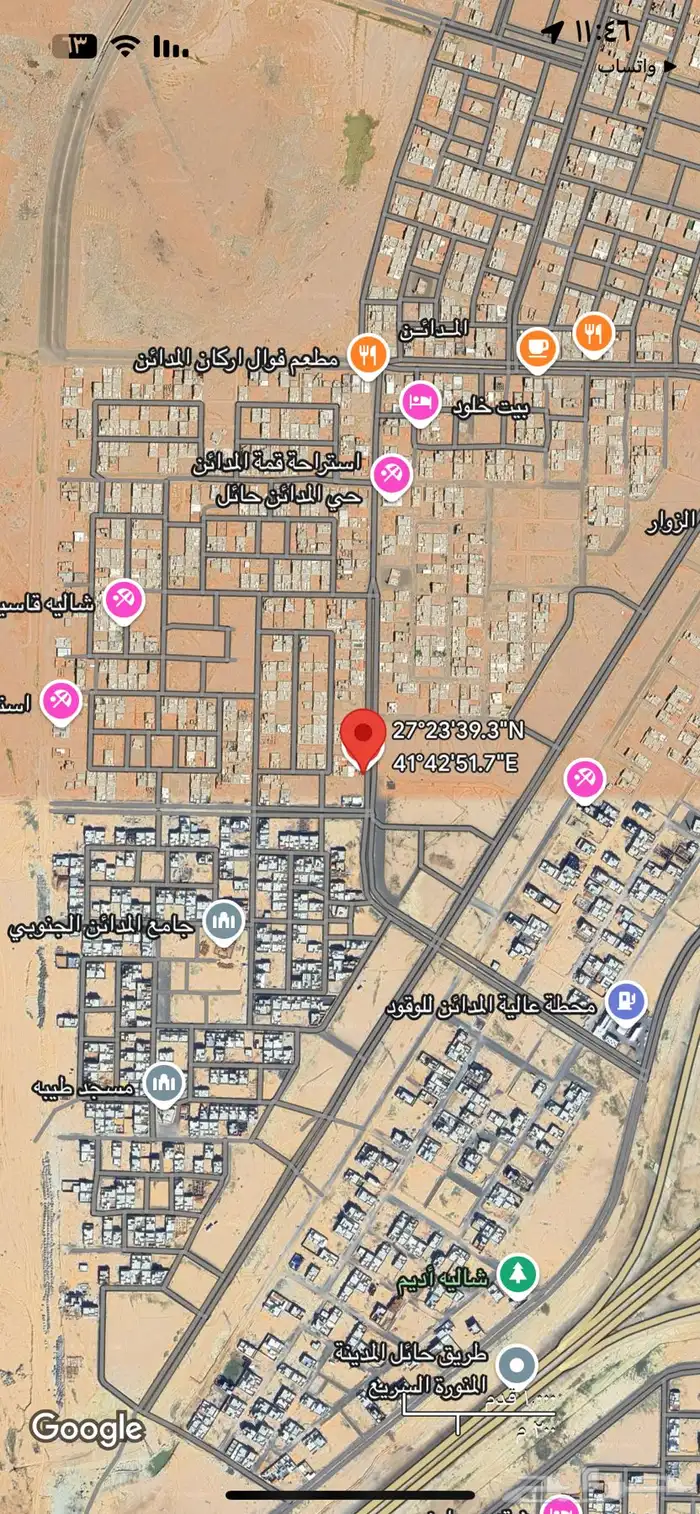
Task: Select the بيت خلود lodging marker
Action: 420,402
